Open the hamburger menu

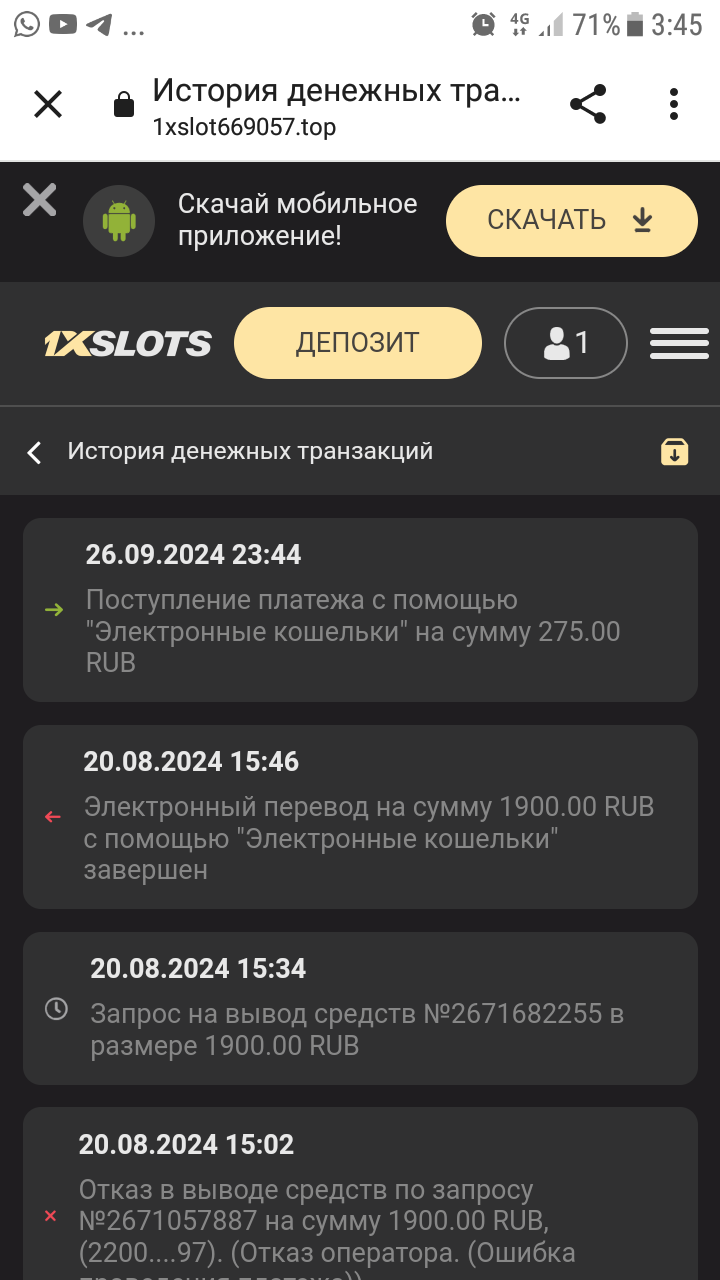[679, 343]
